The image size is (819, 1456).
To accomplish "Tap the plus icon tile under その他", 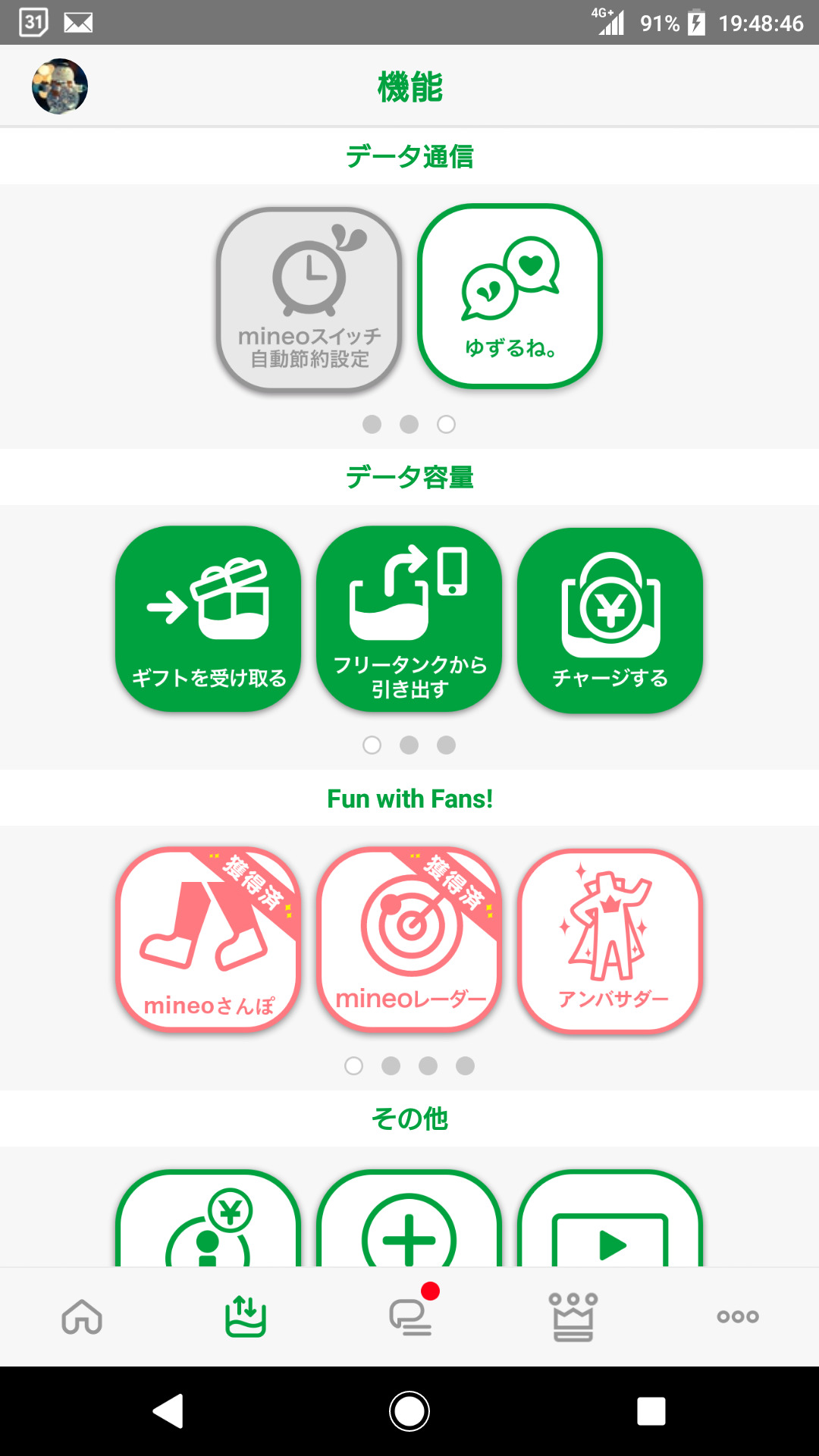I will click(x=409, y=1221).
